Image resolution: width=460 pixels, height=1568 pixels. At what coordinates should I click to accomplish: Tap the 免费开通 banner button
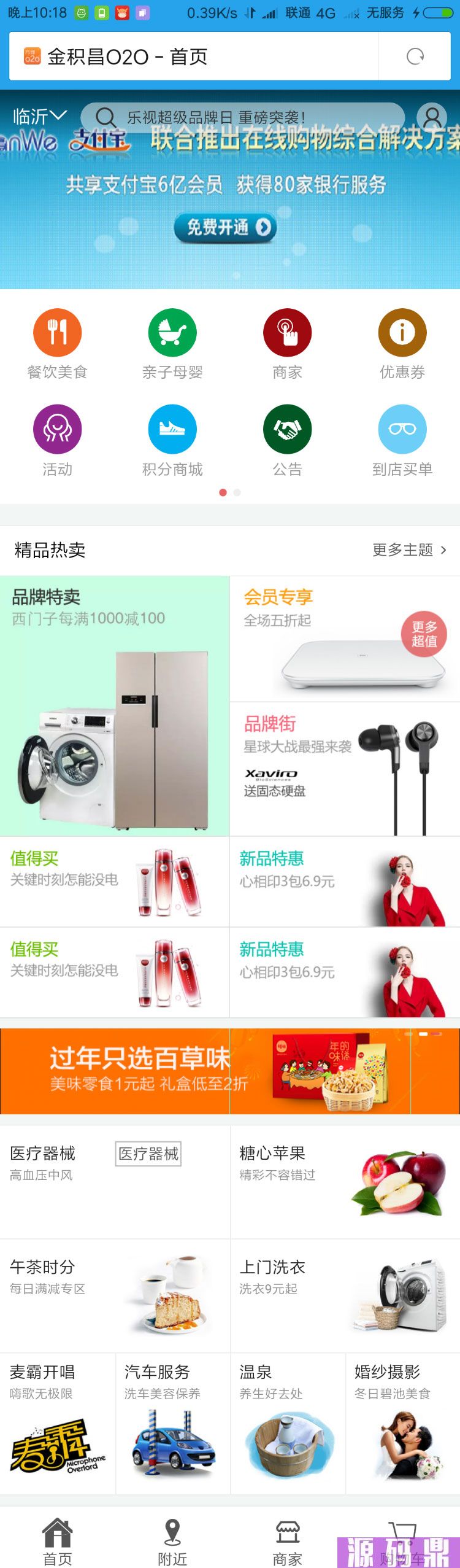pos(225,227)
